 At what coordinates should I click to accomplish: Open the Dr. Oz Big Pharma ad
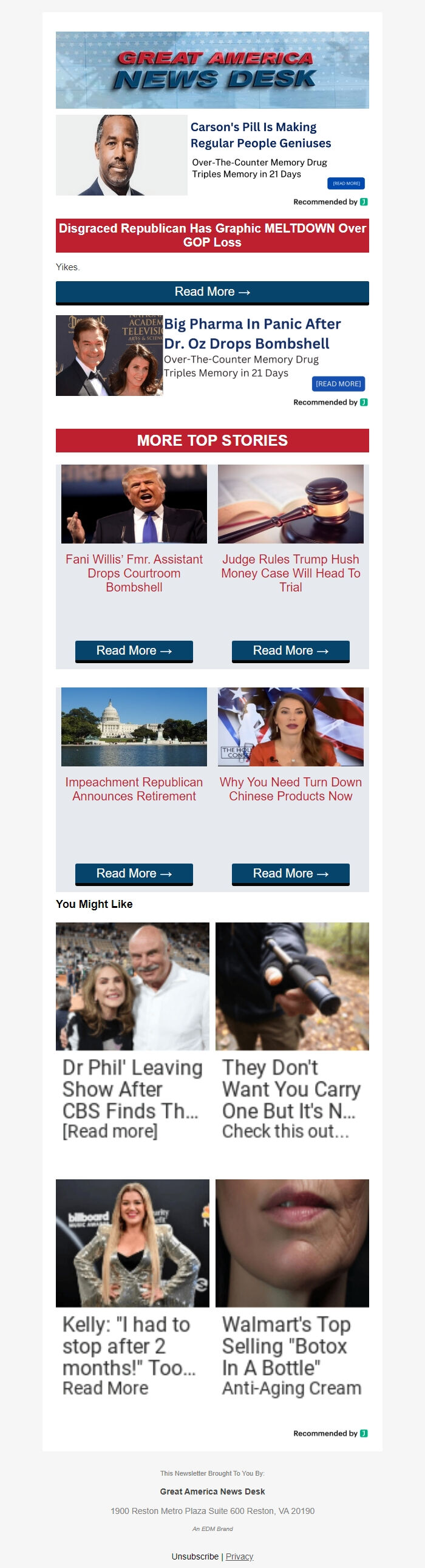tap(252, 333)
